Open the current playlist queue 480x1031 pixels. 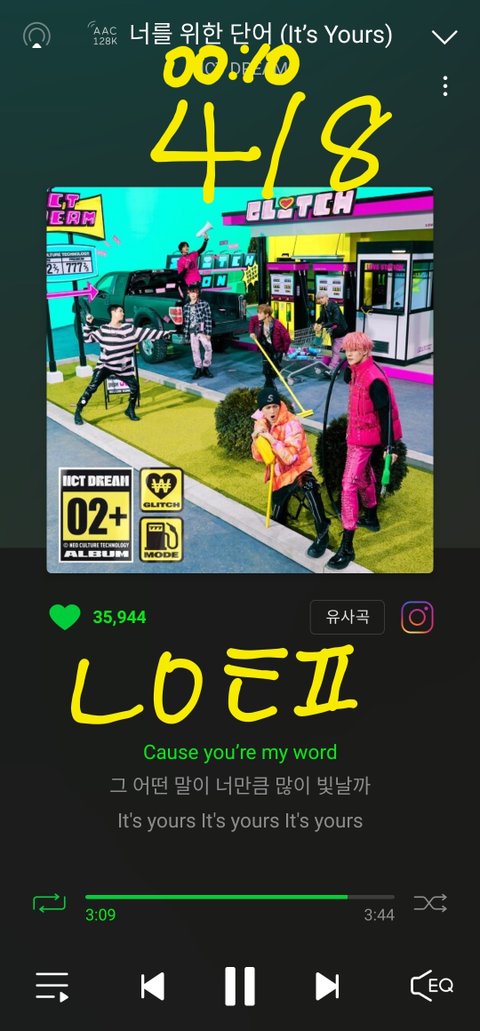pos(52,986)
